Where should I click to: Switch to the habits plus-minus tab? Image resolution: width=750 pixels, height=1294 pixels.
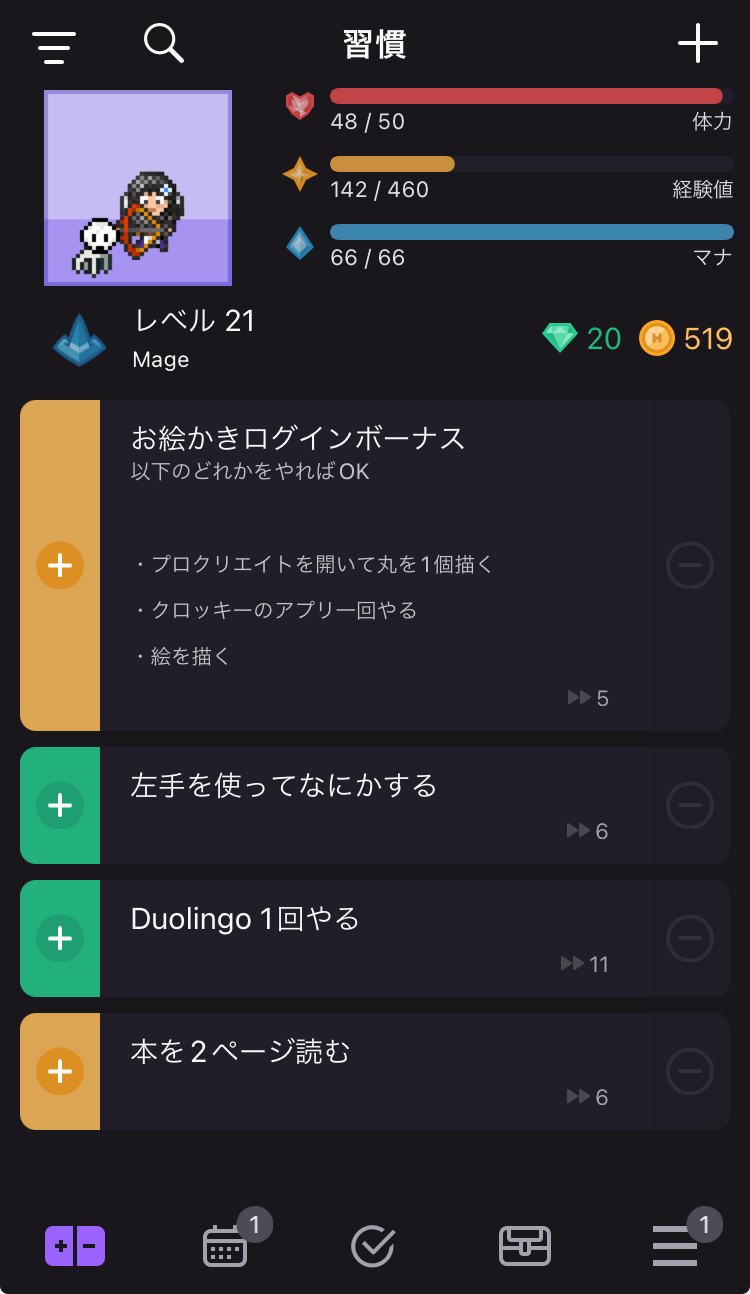(x=75, y=1246)
